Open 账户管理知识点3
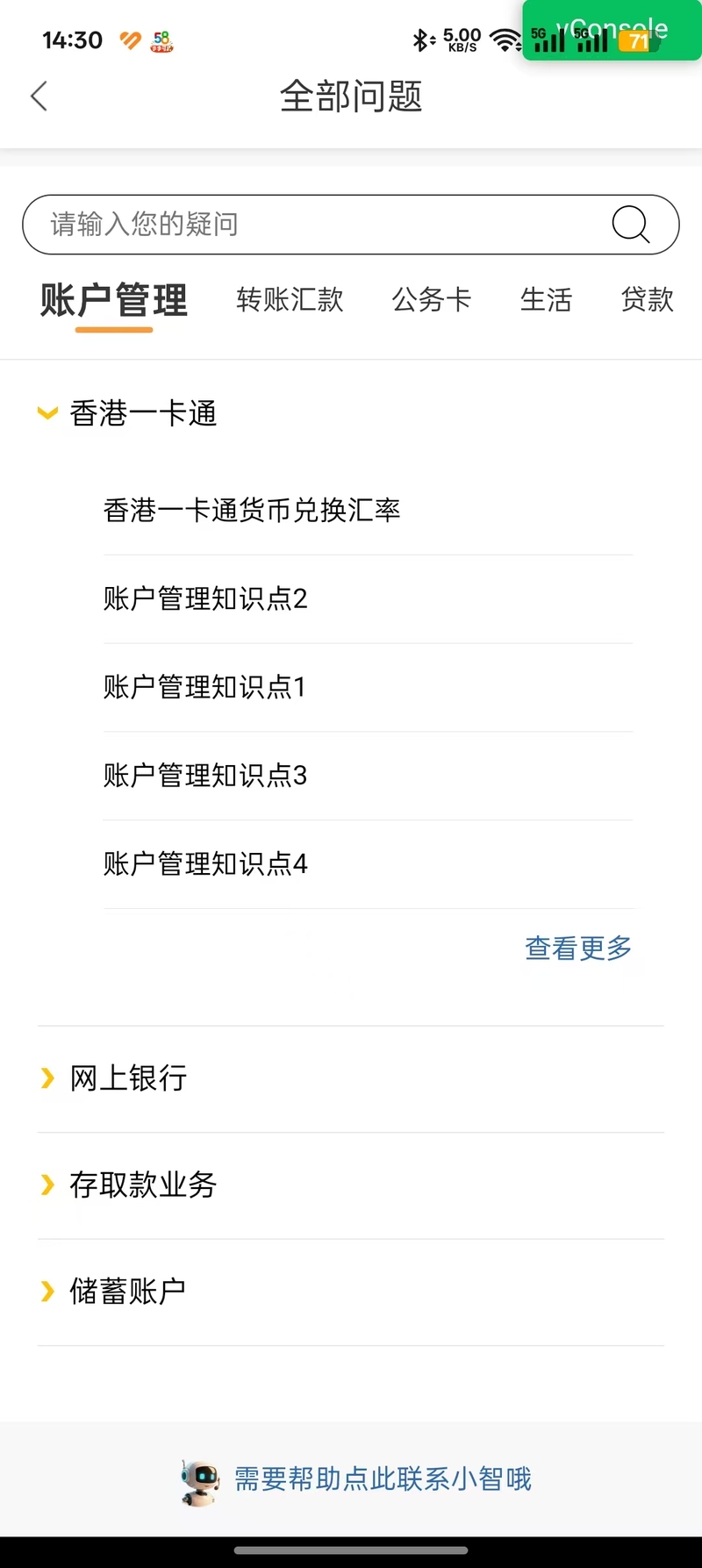Screen dimensions: 702x1568 205,776
